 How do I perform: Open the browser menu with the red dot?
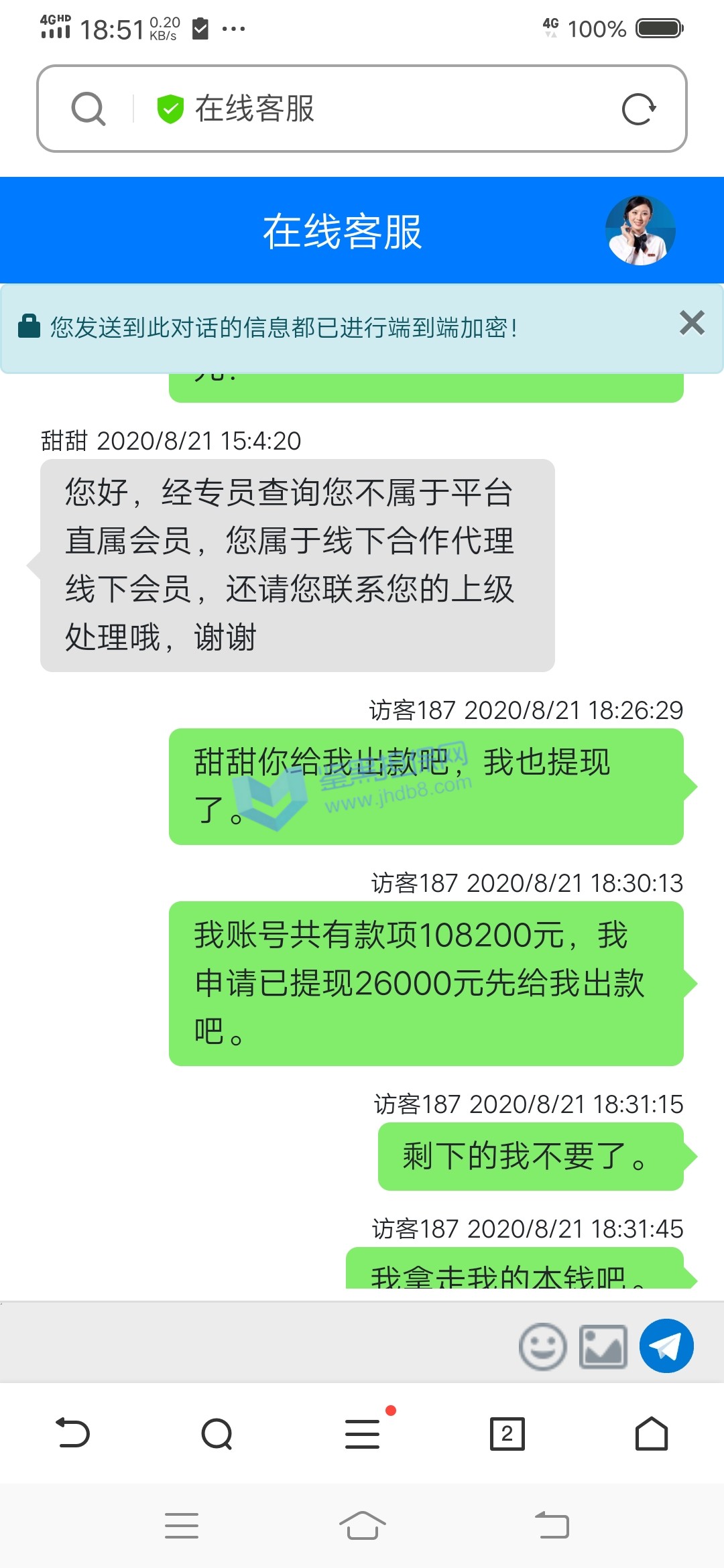(363, 1433)
